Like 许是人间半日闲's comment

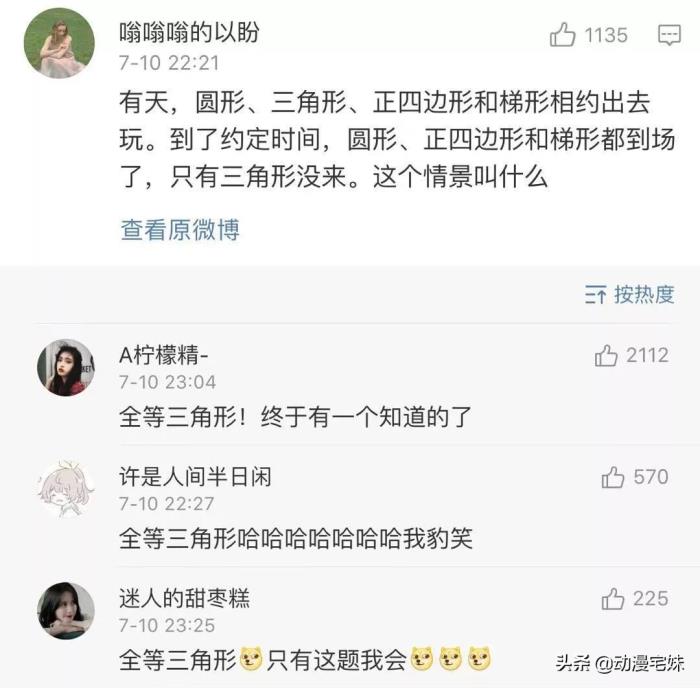point(613,478)
